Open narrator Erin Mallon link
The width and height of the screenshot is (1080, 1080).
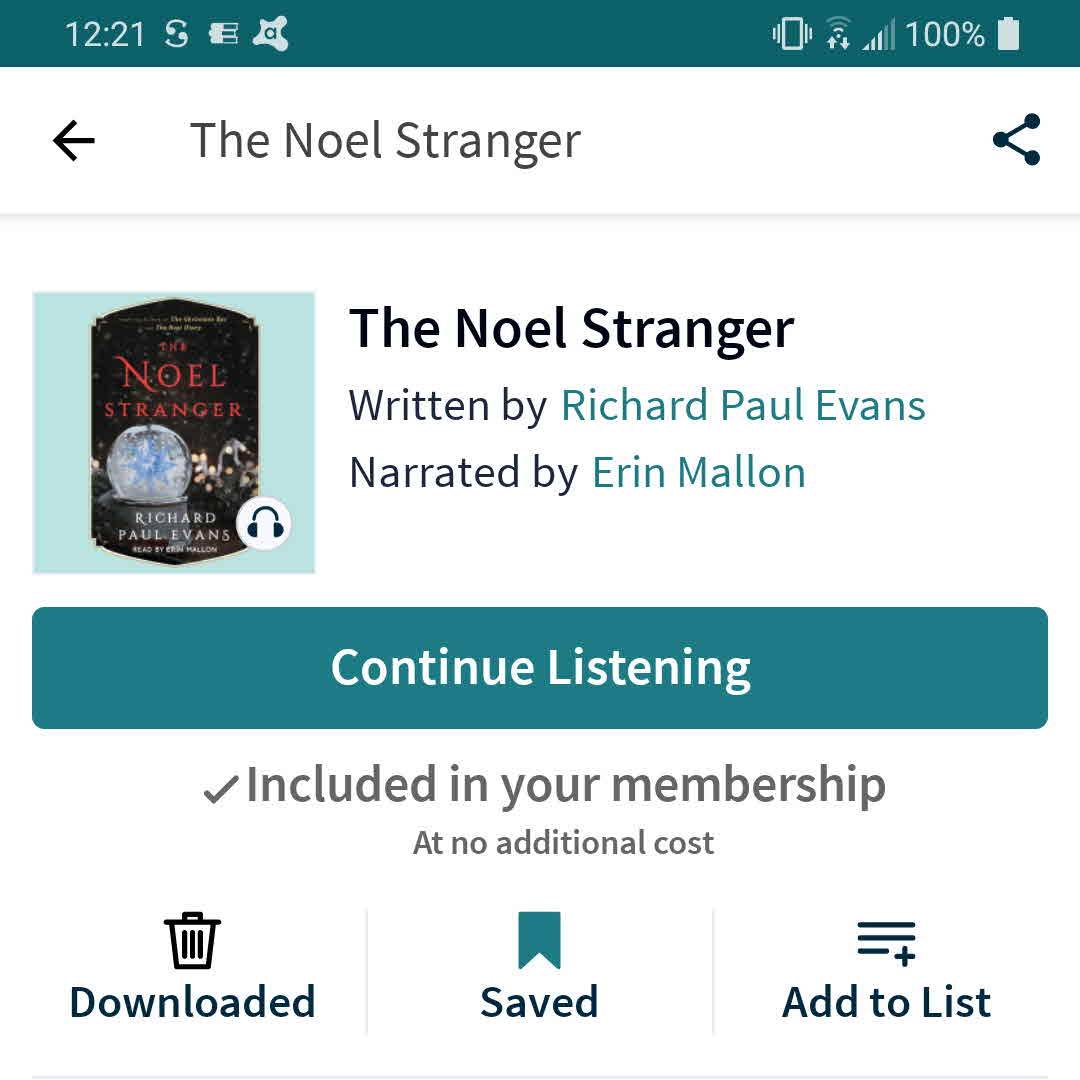click(698, 472)
